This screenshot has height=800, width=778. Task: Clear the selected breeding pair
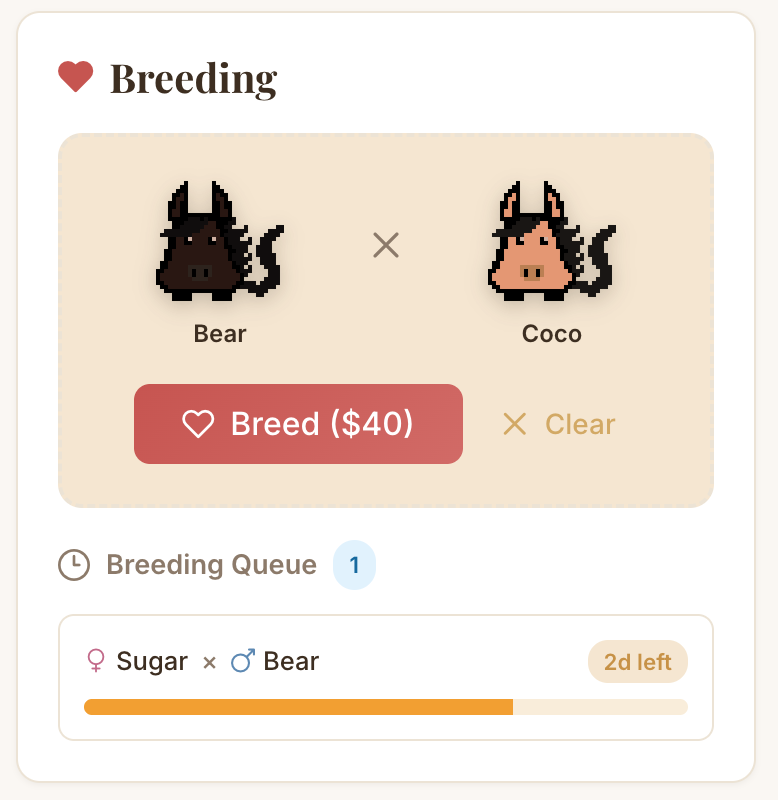(559, 424)
